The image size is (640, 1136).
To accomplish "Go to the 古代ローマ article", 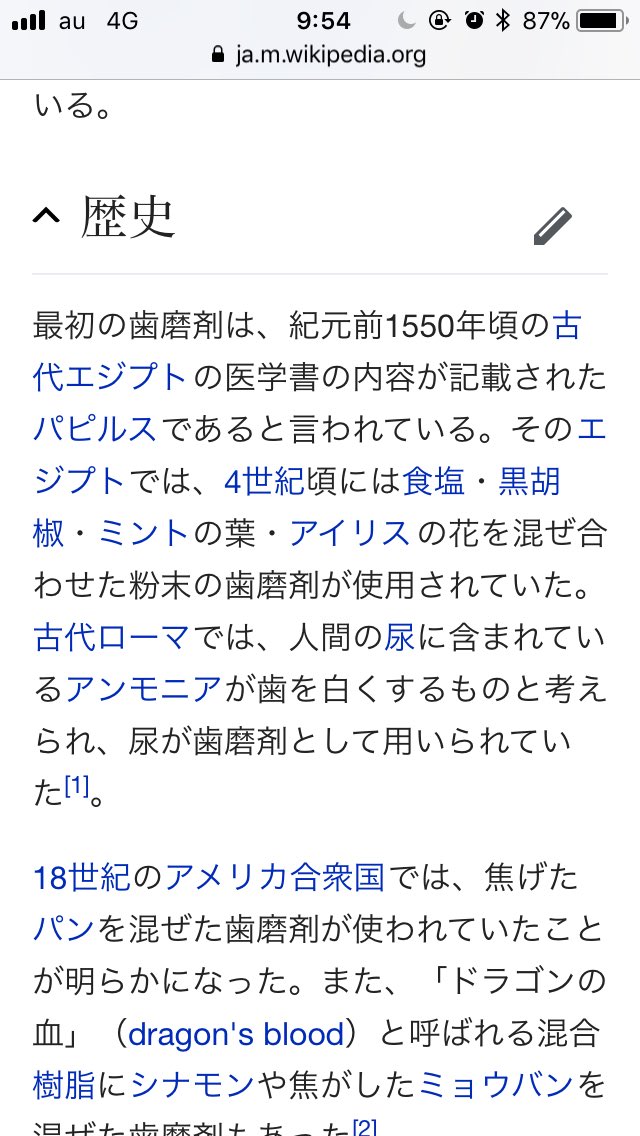I will 112,638.
